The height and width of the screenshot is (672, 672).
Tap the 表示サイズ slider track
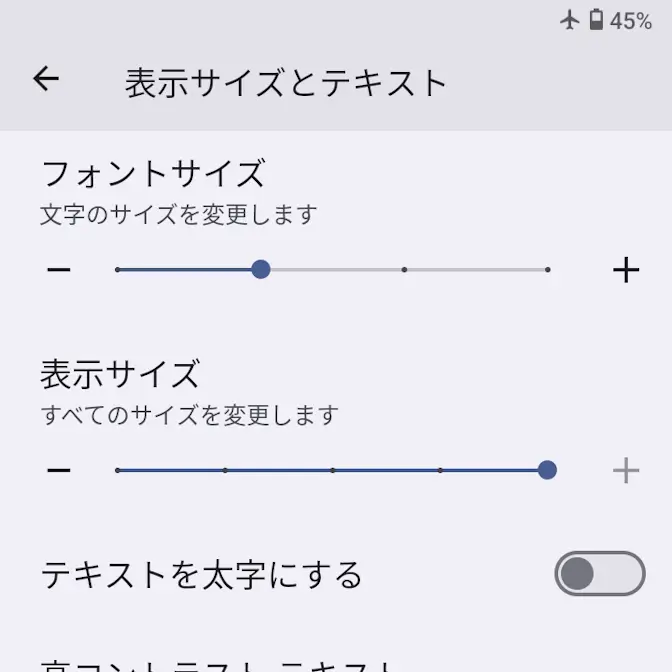tap(332, 470)
